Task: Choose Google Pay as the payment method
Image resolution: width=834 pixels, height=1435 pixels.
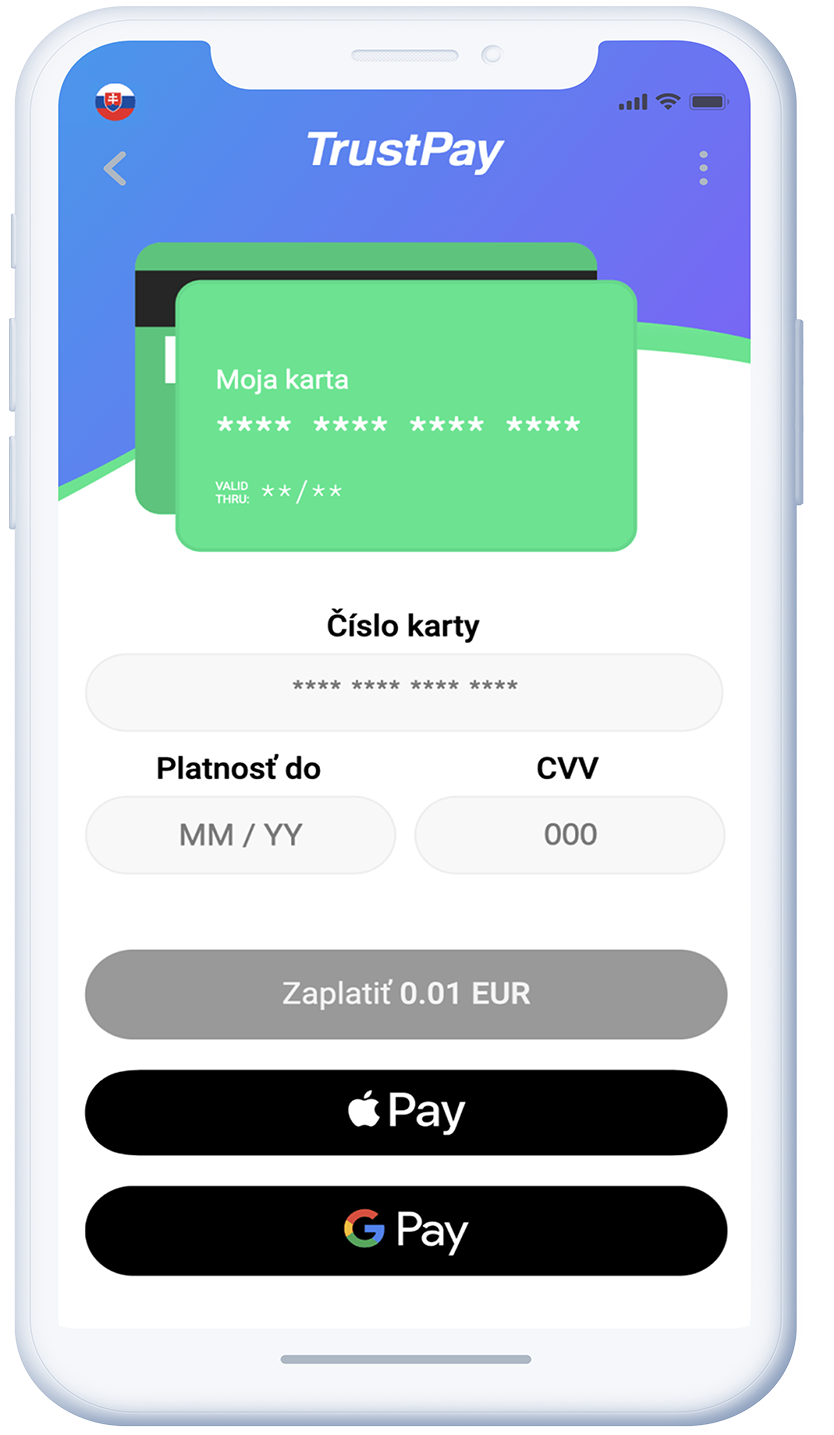Action: [405, 1230]
